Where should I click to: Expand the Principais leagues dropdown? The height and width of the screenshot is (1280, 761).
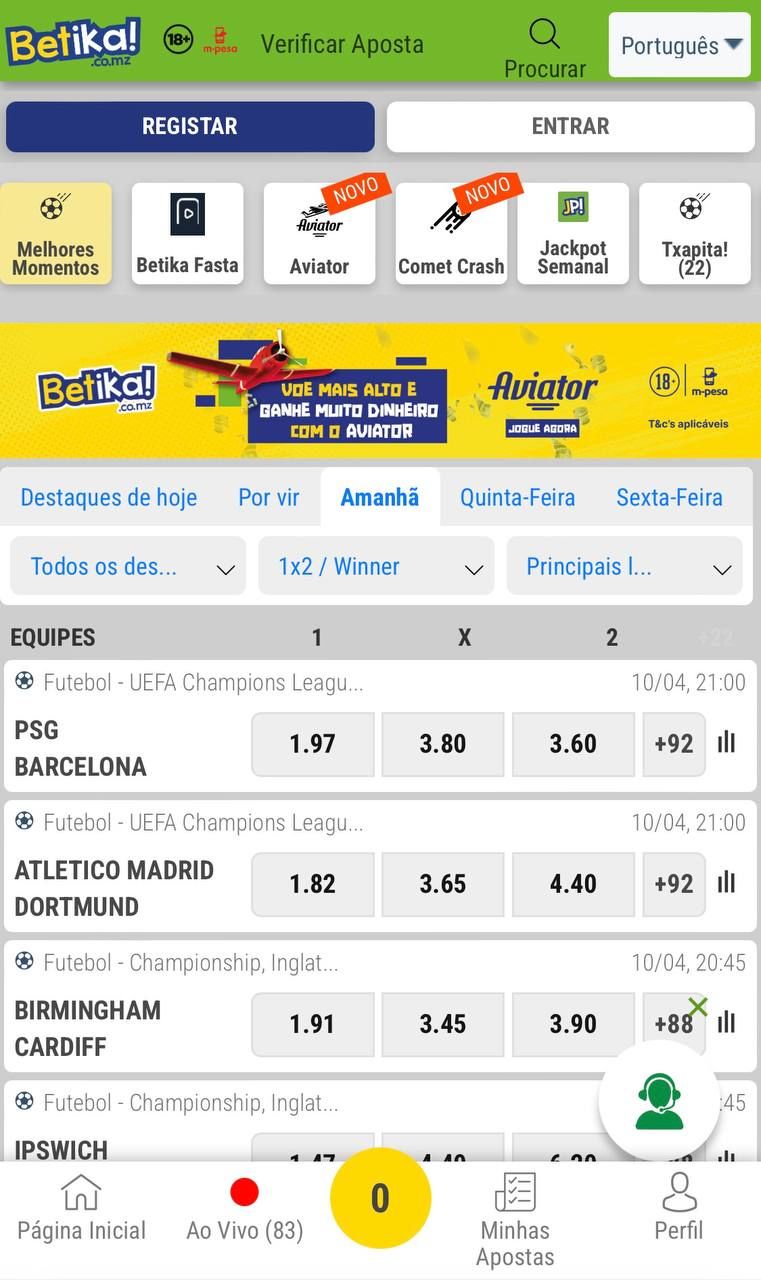(x=624, y=567)
